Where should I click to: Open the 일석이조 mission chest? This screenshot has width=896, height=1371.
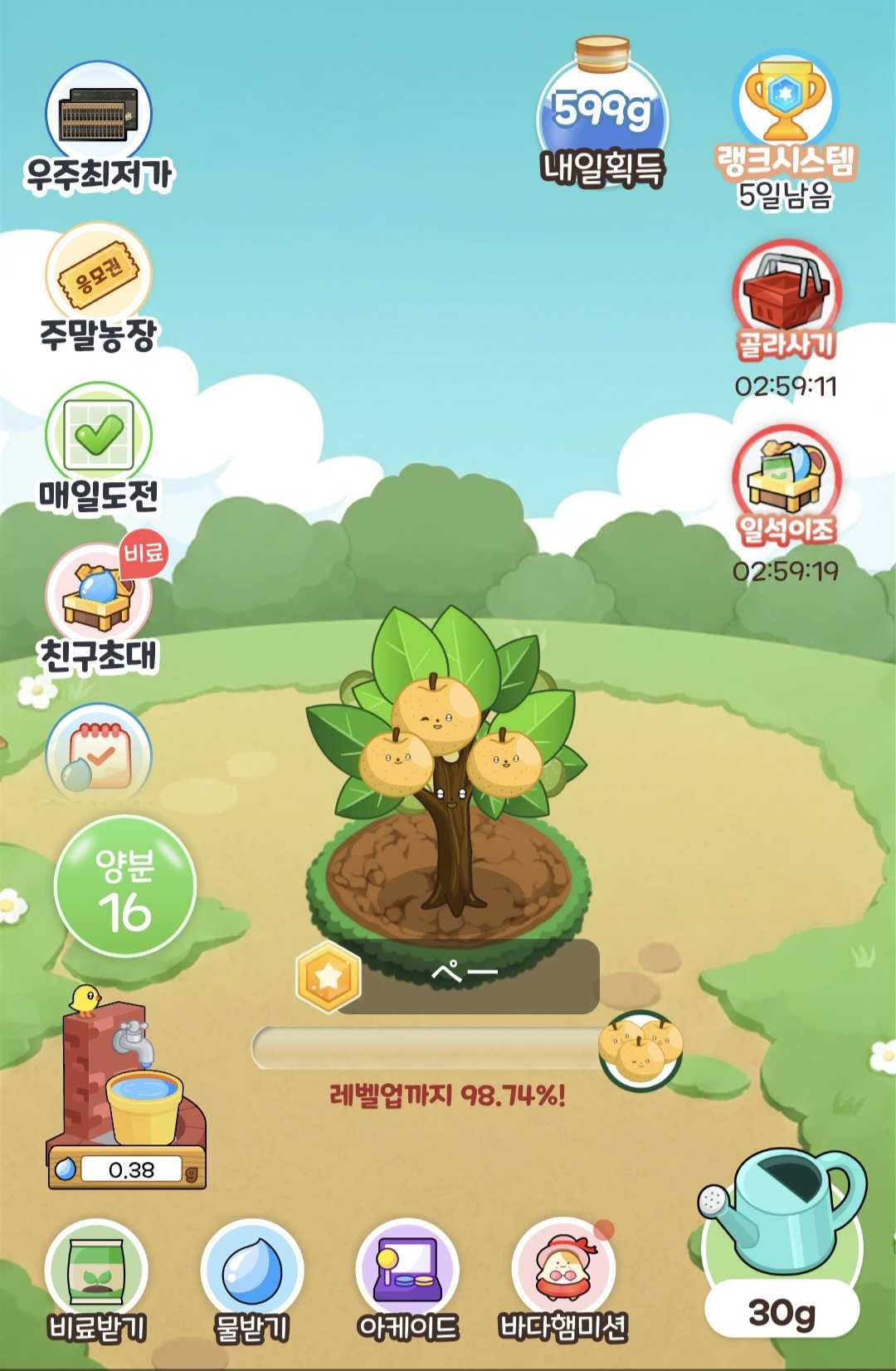(x=786, y=480)
